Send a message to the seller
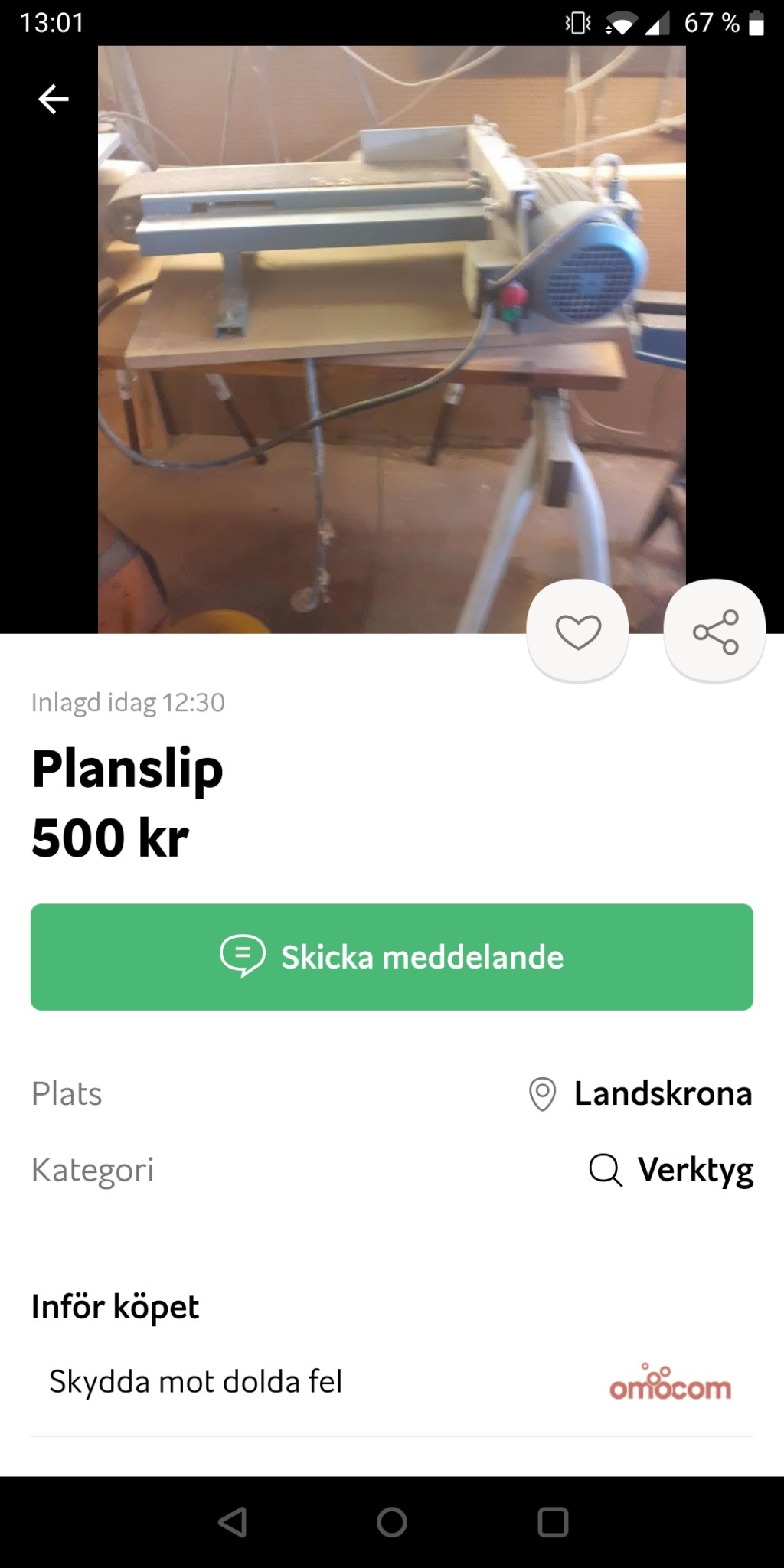 (392, 957)
